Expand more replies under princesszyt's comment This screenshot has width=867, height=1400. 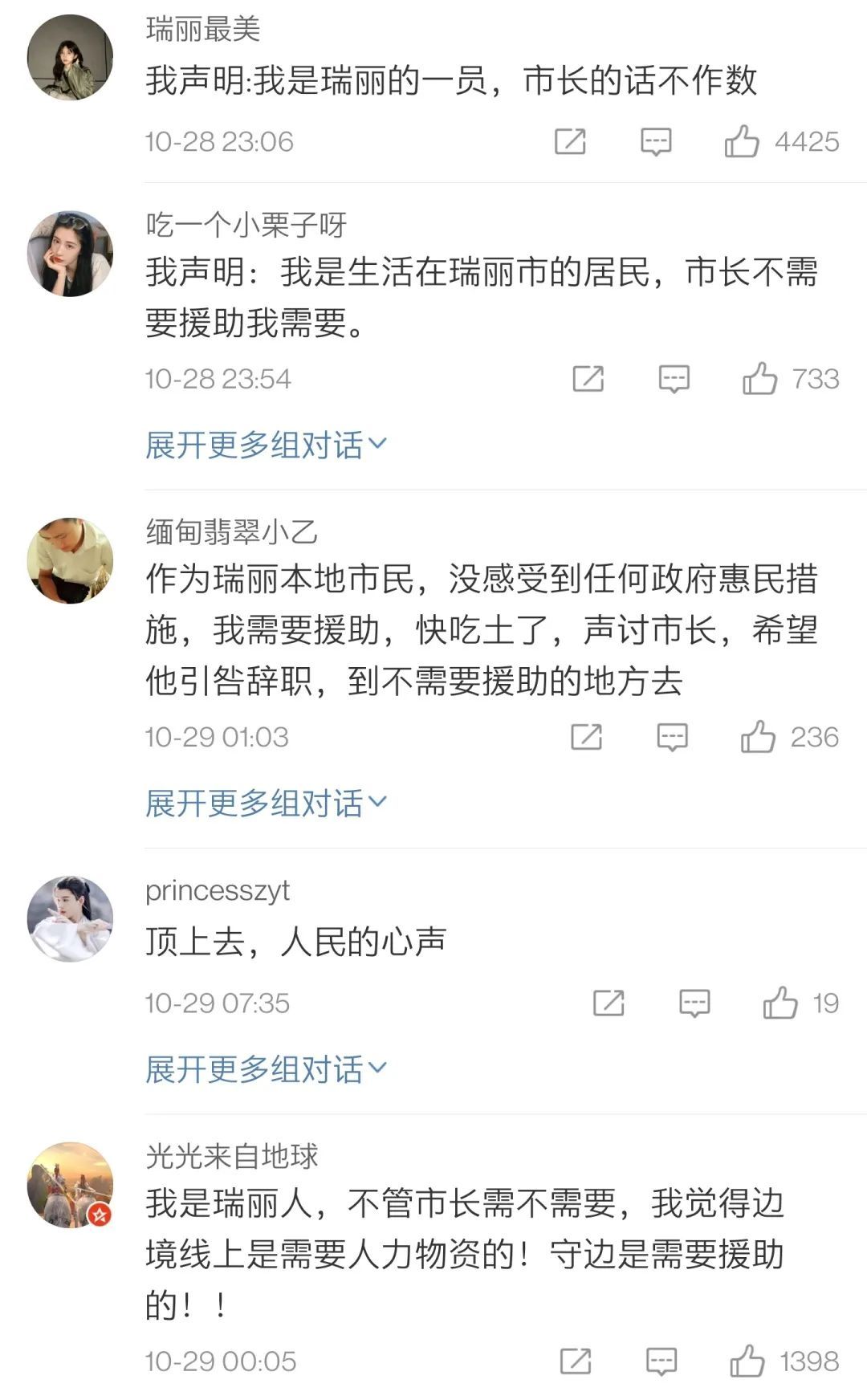pos(266,1069)
